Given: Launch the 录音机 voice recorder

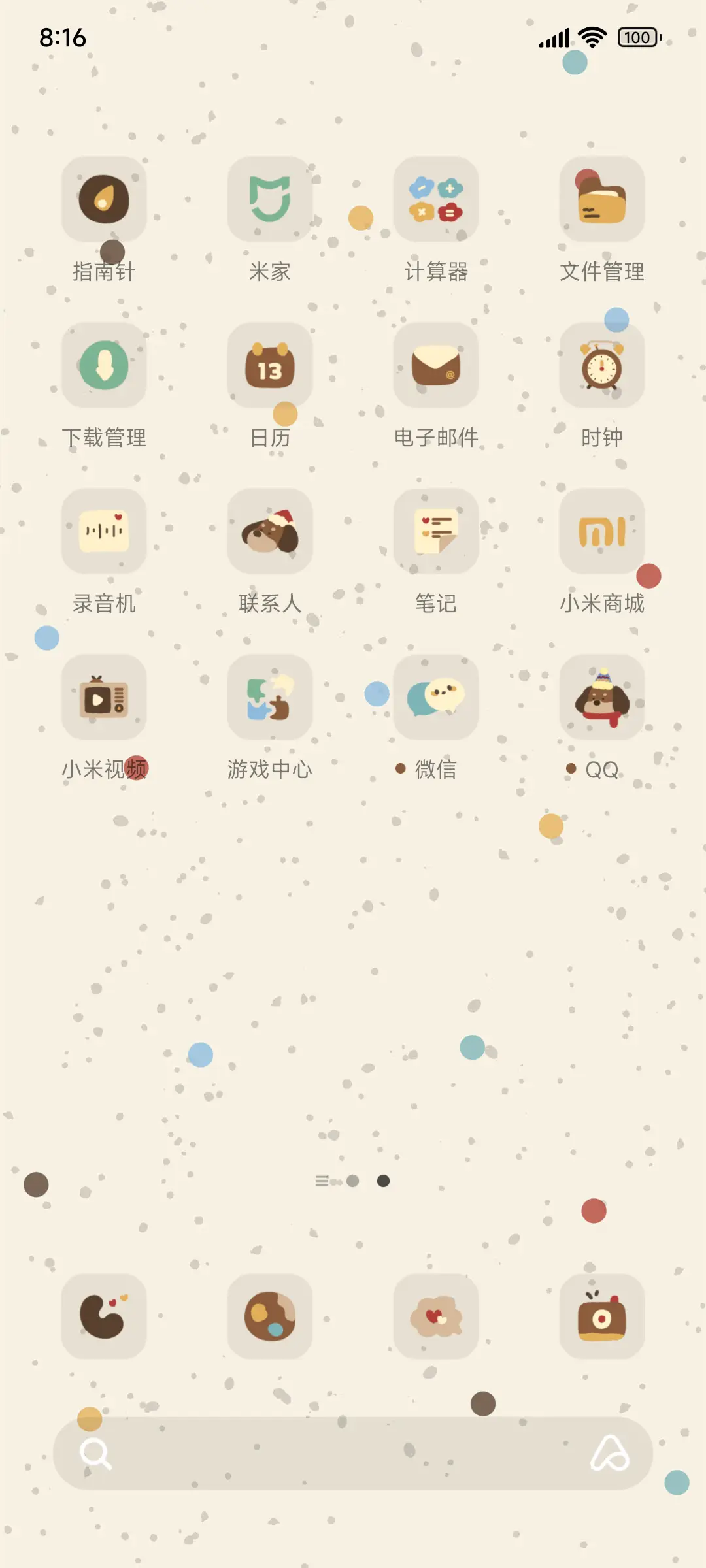Looking at the screenshot, I should click(104, 531).
